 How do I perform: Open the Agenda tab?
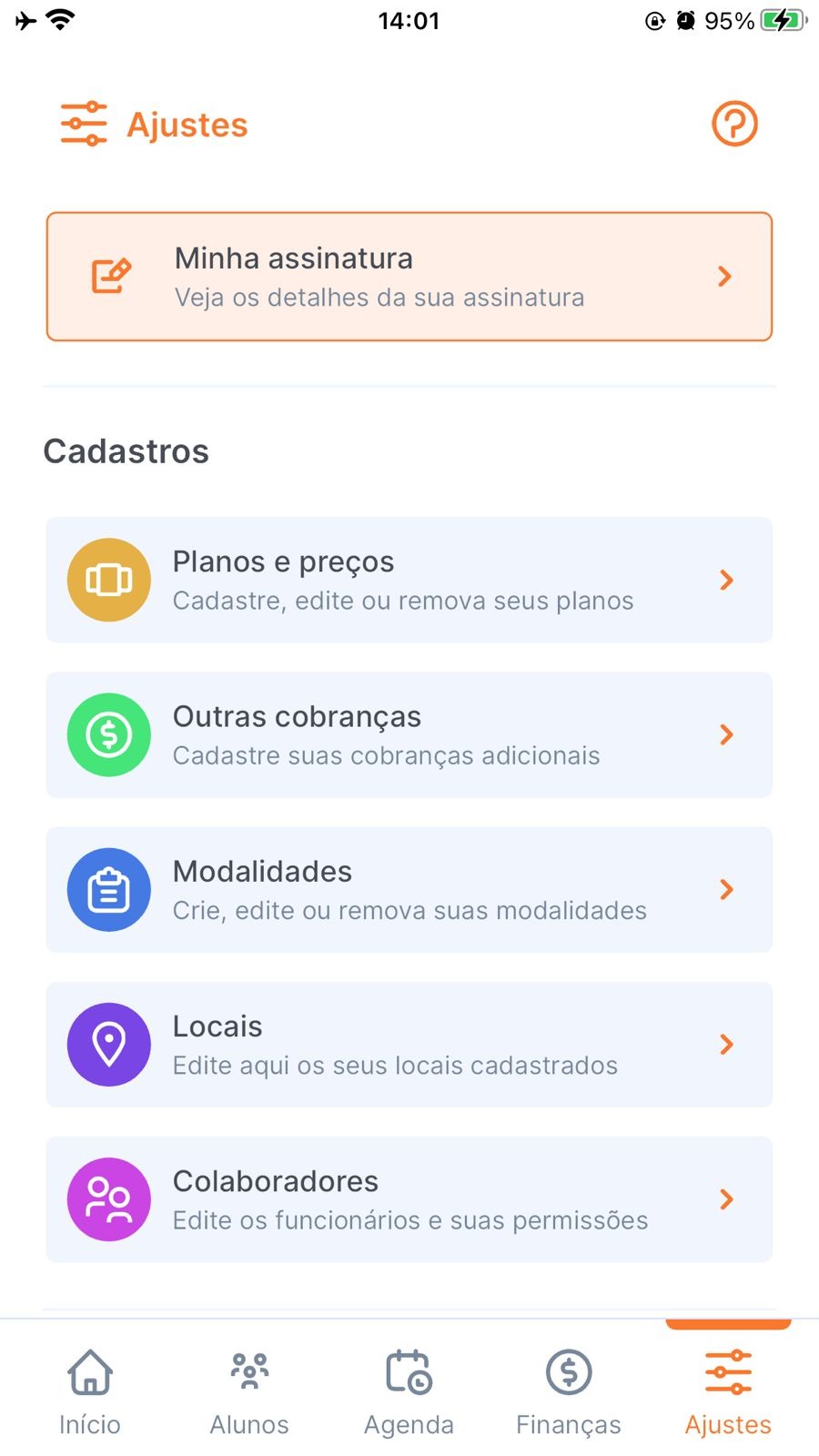tap(409, 1391)
